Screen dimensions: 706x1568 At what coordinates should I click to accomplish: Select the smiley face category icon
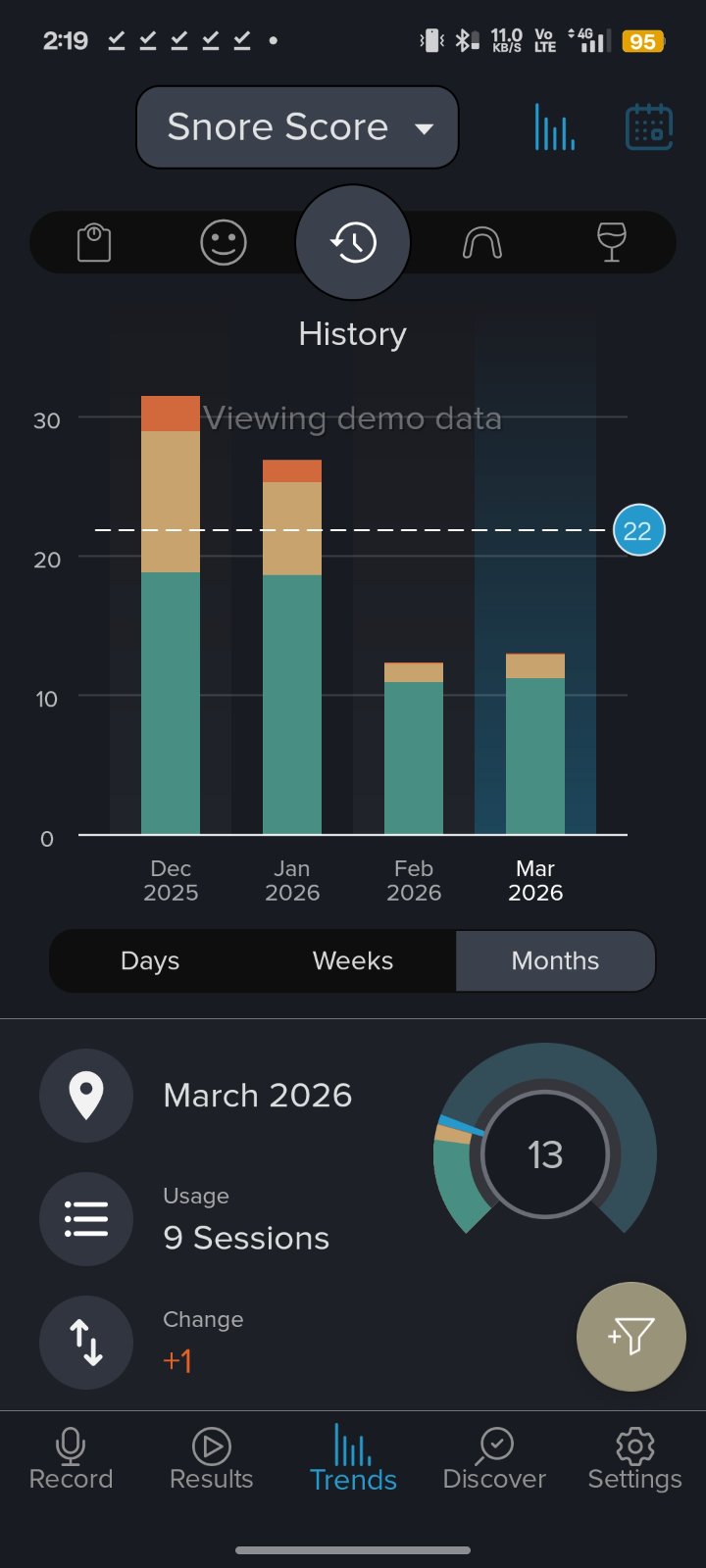[224, 242]
